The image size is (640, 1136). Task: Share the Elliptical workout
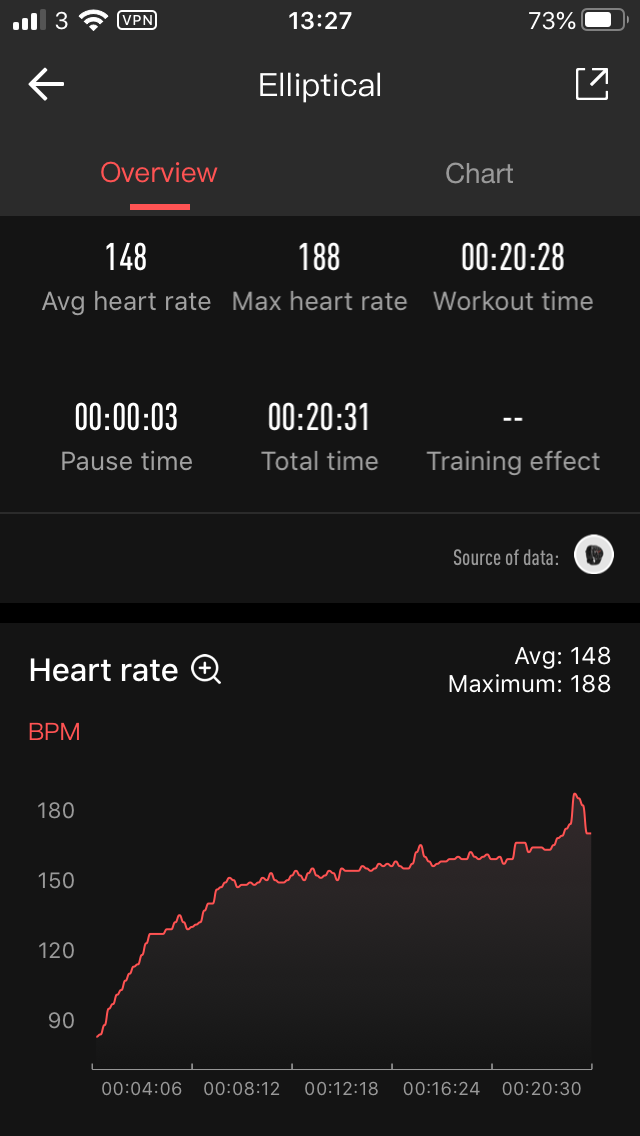tap(592, 84)
